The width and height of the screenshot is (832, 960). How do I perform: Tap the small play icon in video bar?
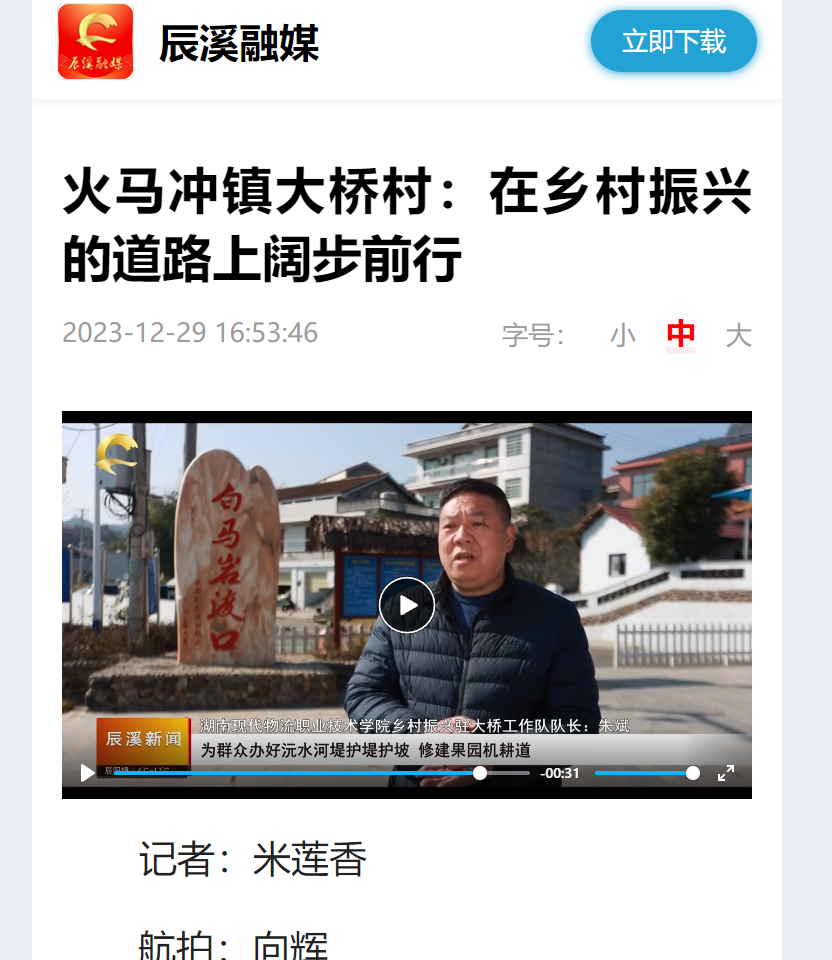(x=88, y=773)
